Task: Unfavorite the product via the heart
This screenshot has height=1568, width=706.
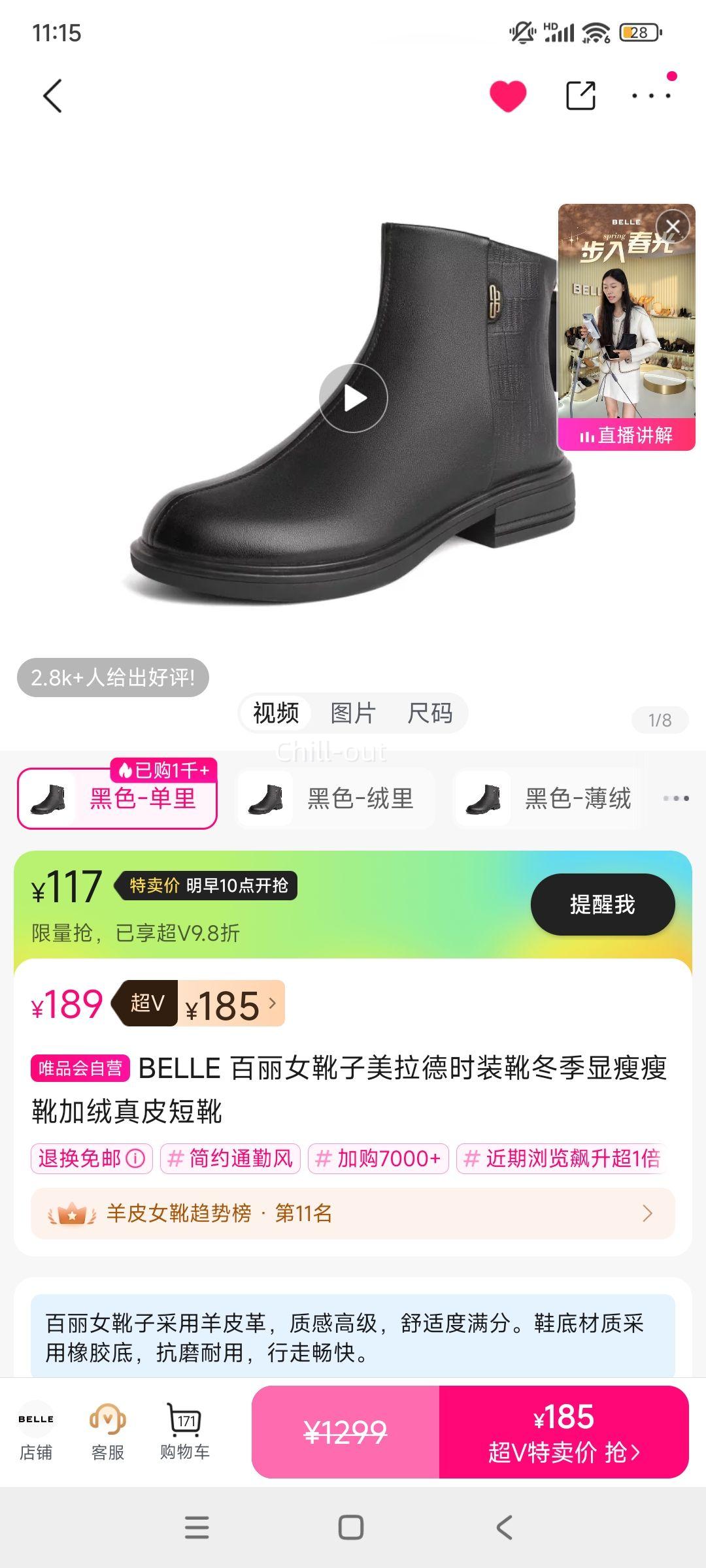Action: click(x=509, y=95)
